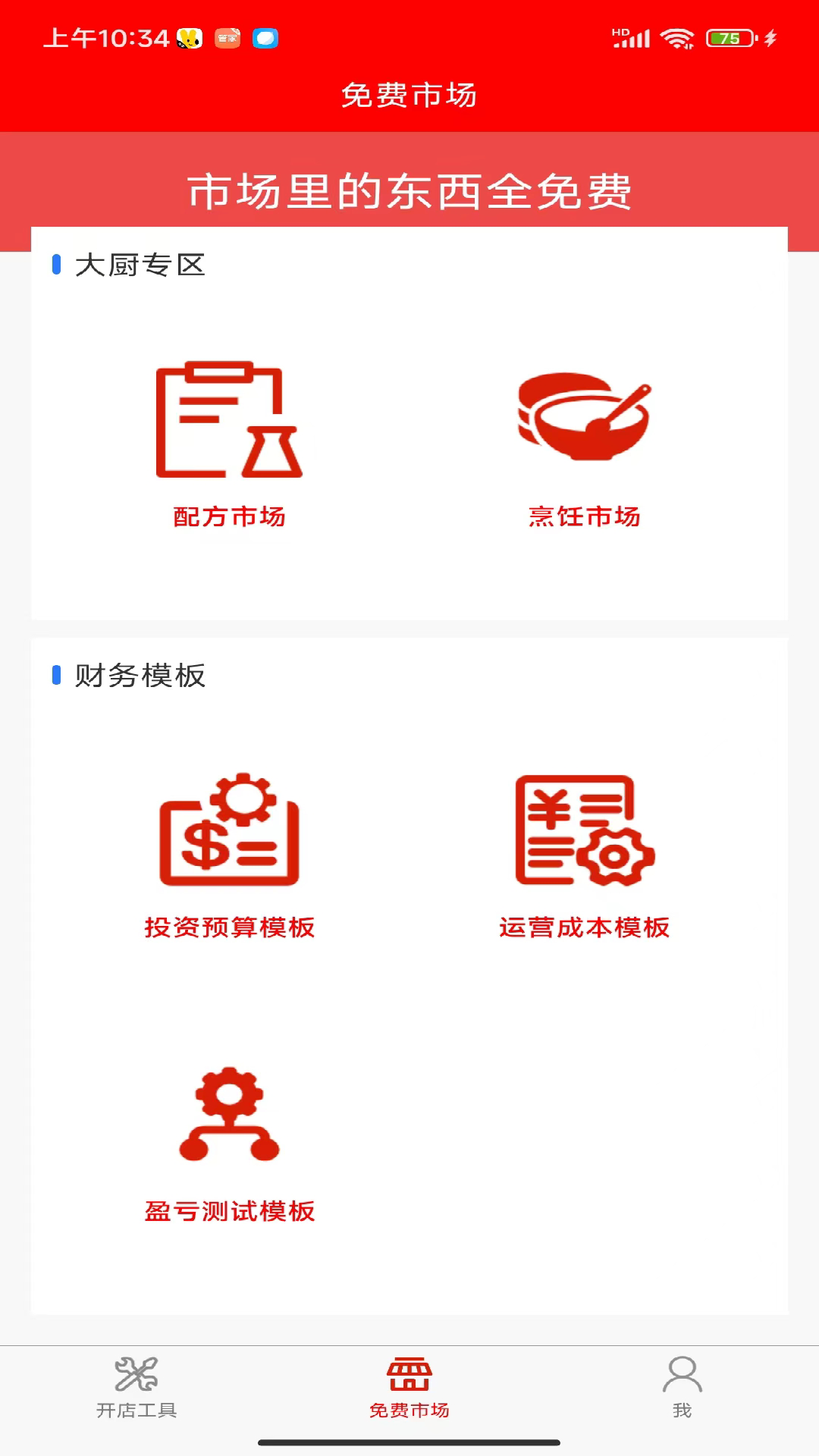Go to the 我 profile tab
The image size is (819, 1456).
(682, 1388)
